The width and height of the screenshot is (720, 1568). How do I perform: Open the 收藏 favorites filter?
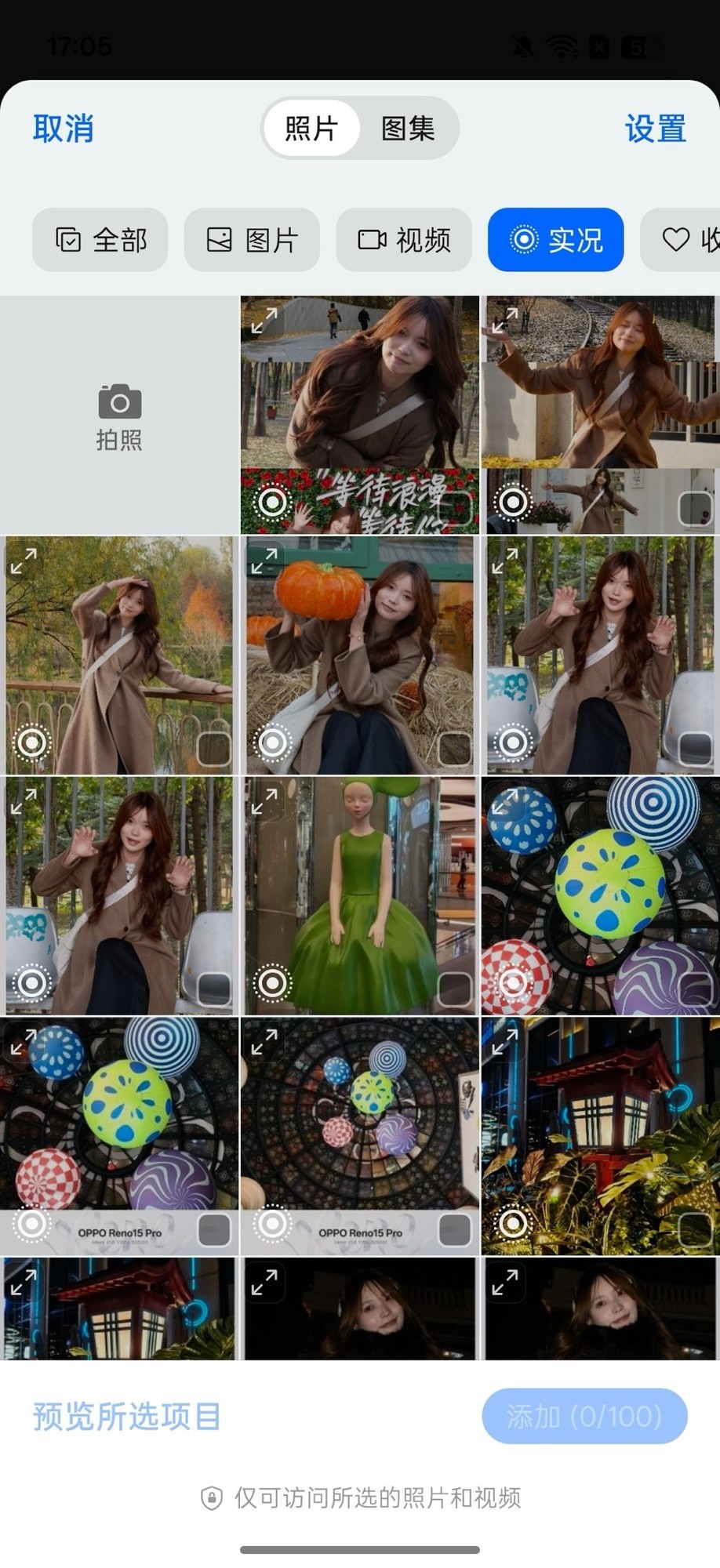click(685, 241)
